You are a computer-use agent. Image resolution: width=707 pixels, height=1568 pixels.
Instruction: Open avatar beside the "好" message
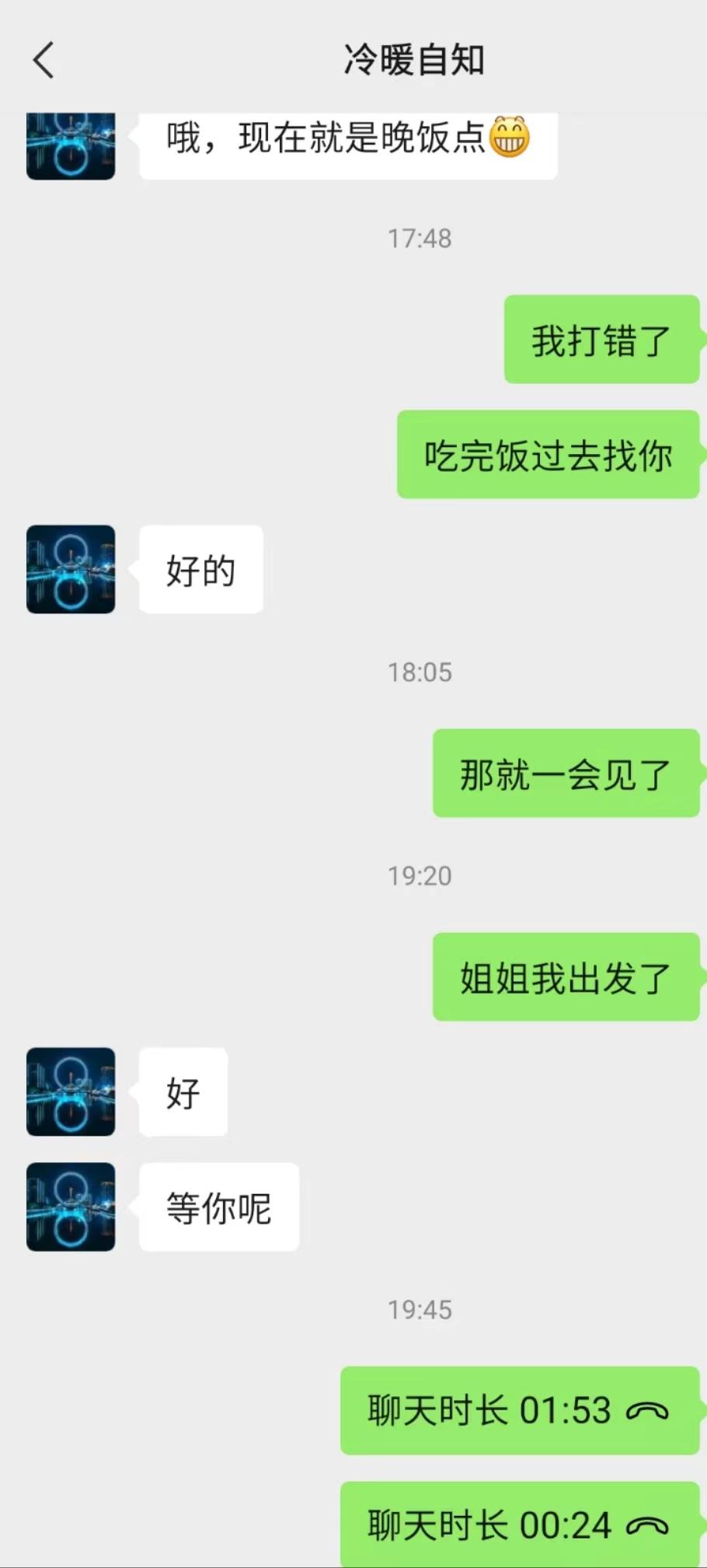[70, 1091]
